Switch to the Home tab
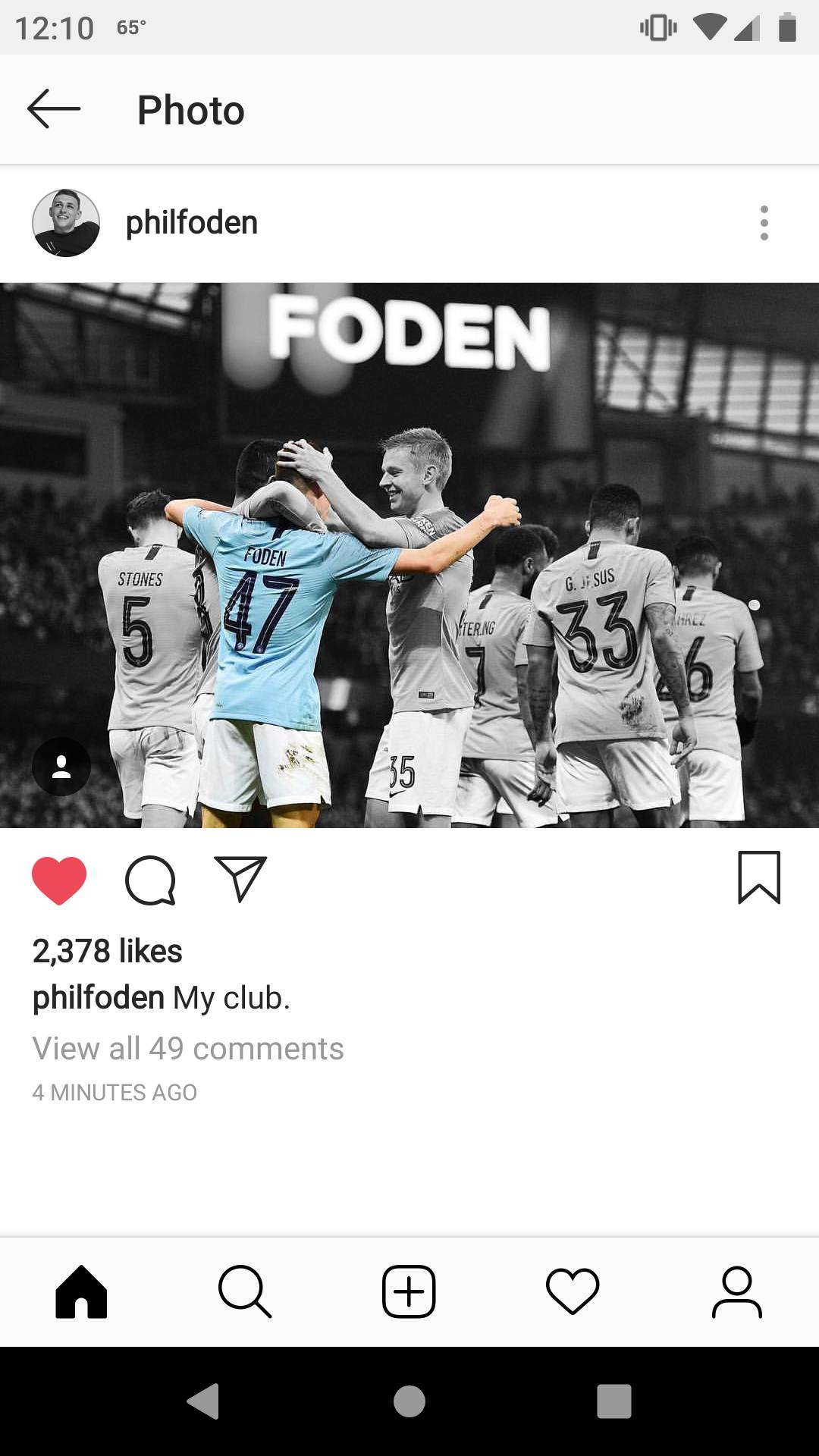The width and height of the screenshot is (819, 1456). pos(81,1291)
